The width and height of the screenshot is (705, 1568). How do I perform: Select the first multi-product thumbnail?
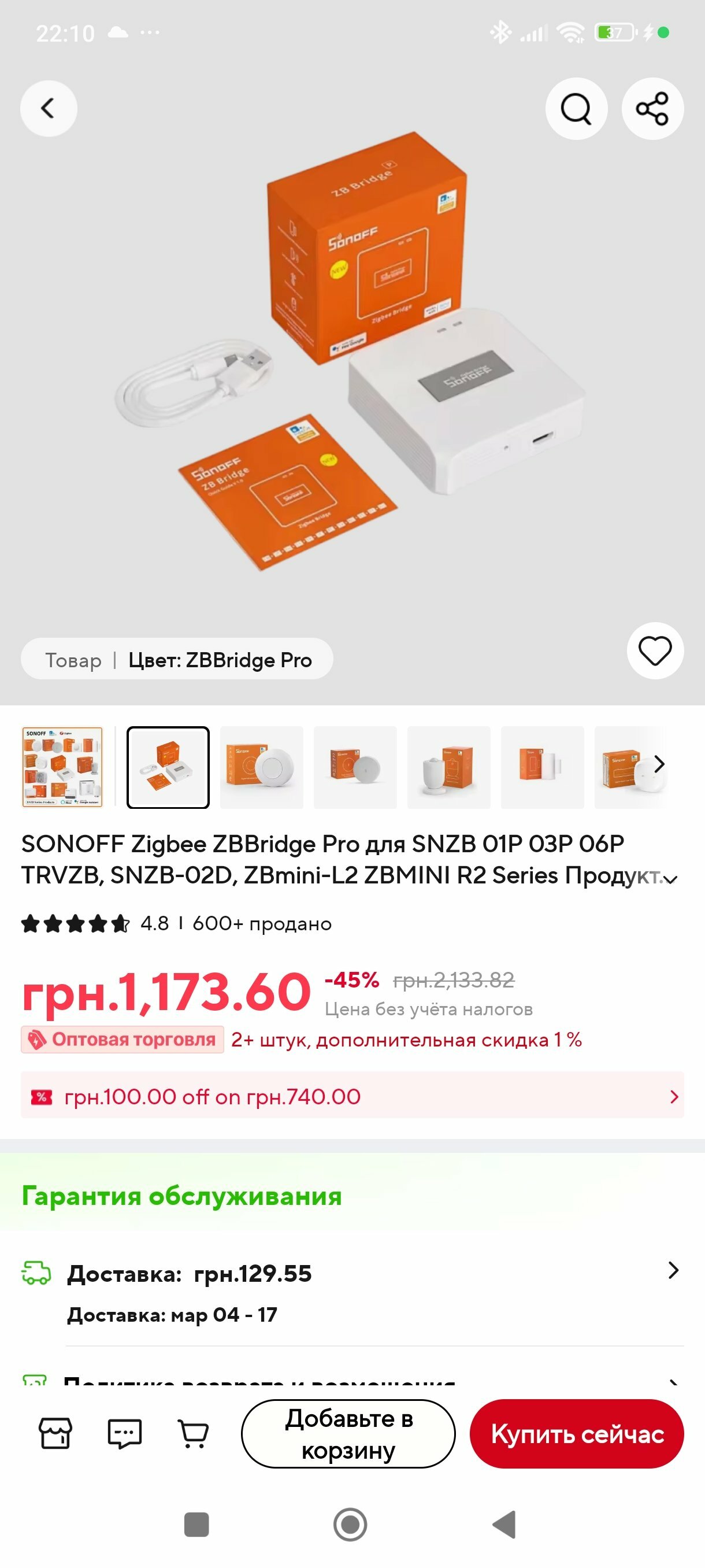[62, 767]
